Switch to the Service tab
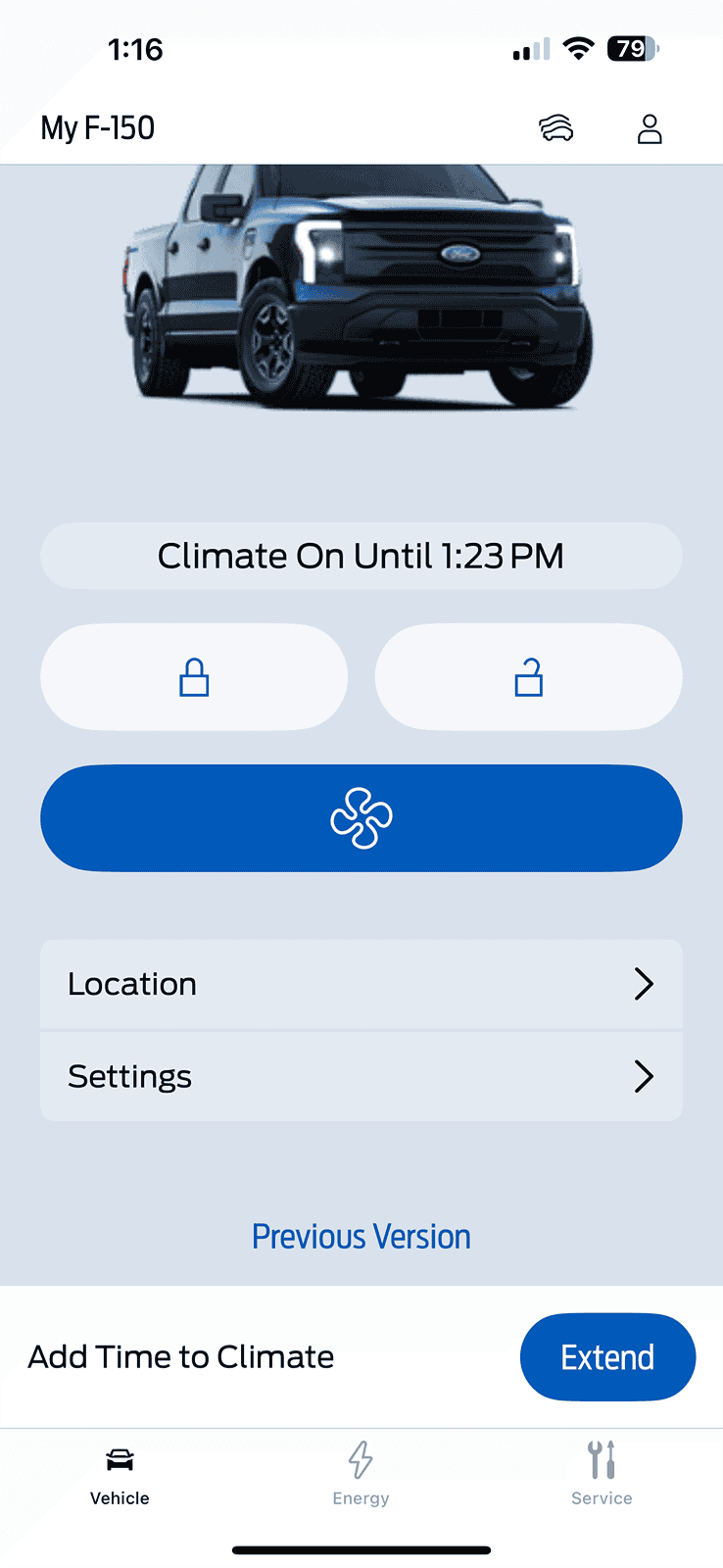The image size is (723, 1568). coord(602,1473)
